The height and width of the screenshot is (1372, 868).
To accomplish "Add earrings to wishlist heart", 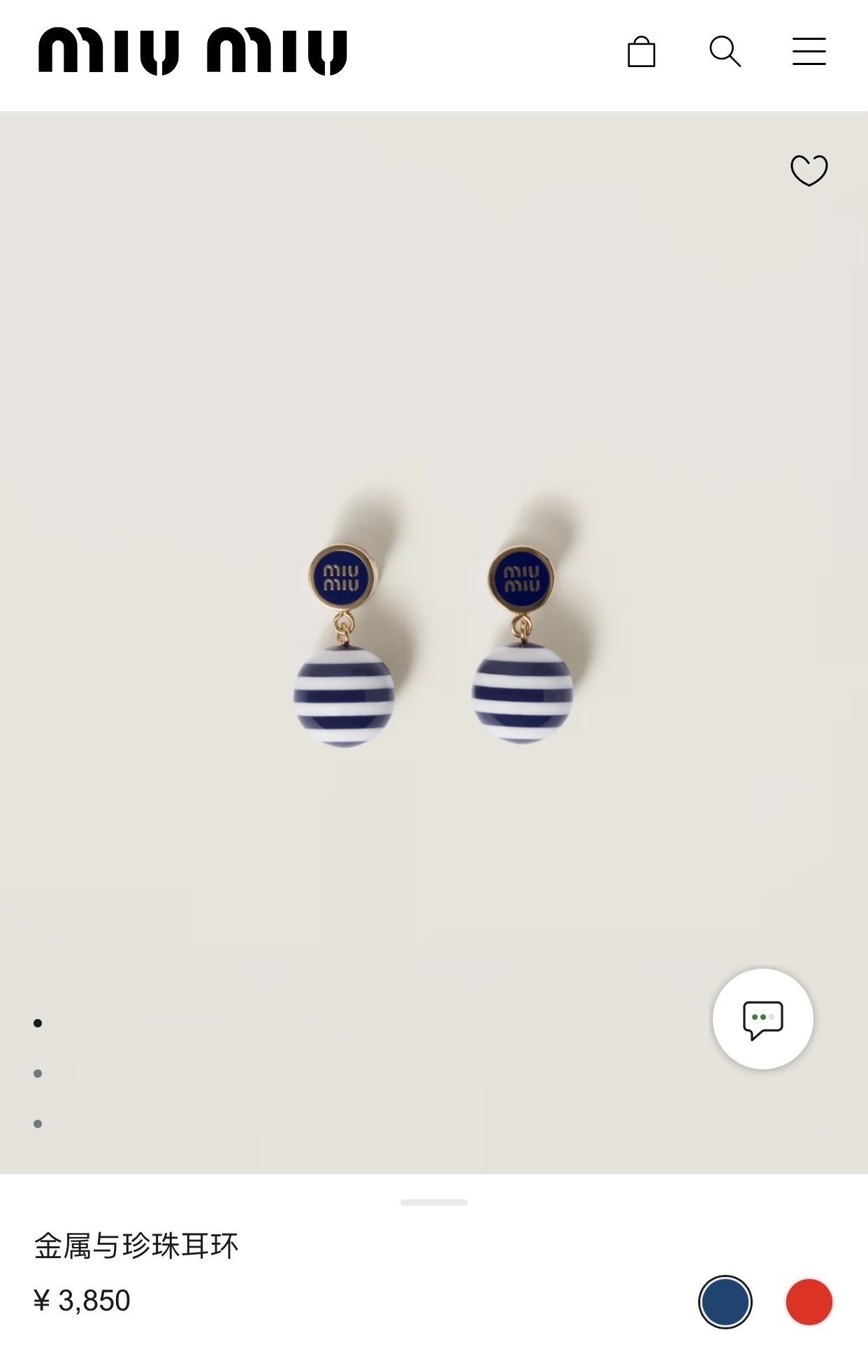I will [x=809, y=171].
